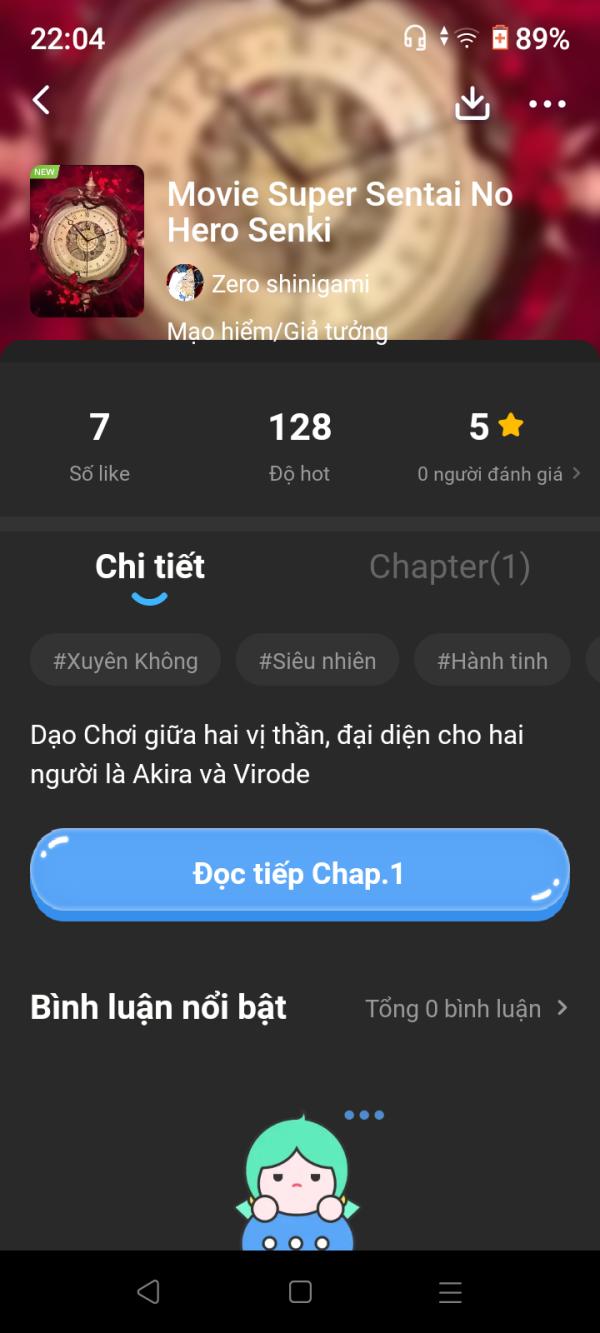Select the Chi tiết tab

click(150, 567)
